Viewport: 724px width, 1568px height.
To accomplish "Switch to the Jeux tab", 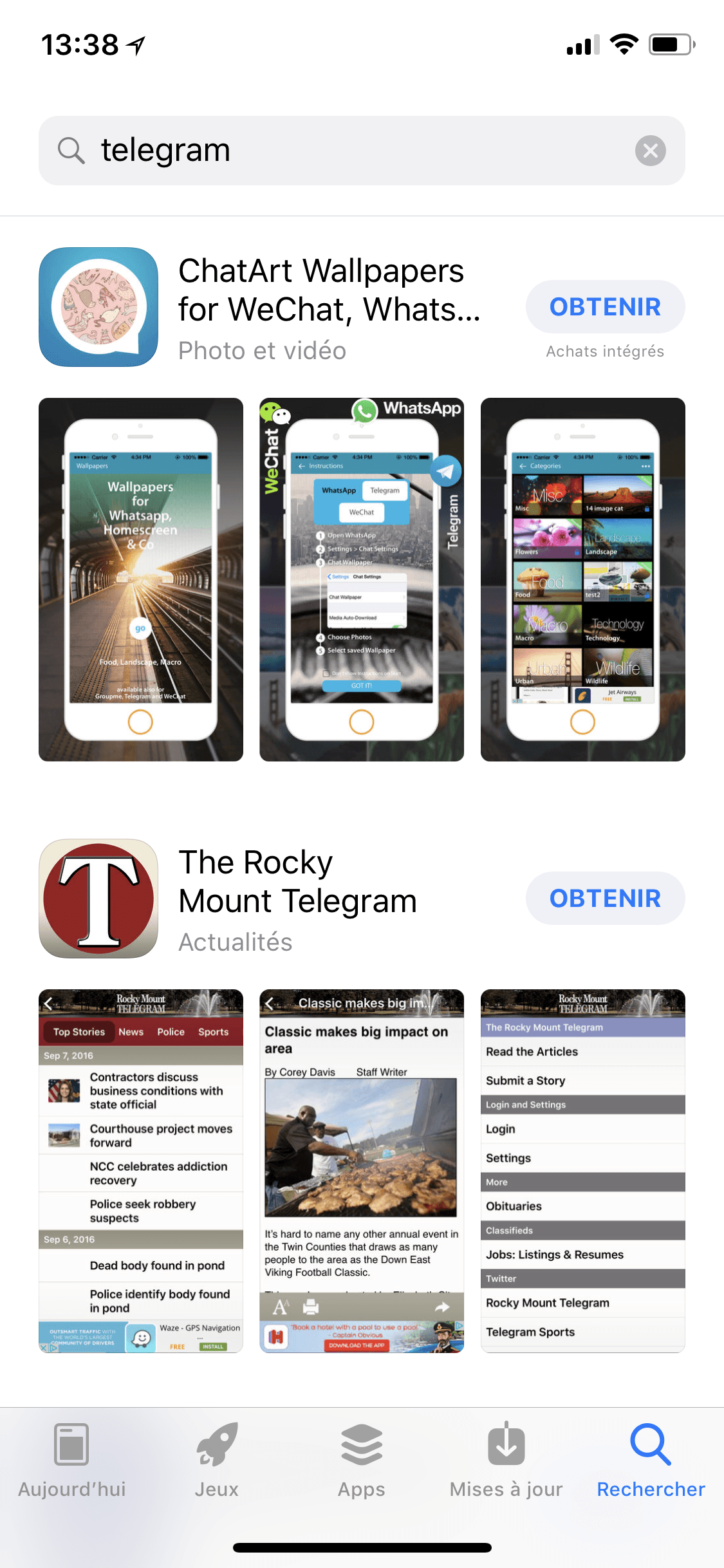I will pos(217,1461).
